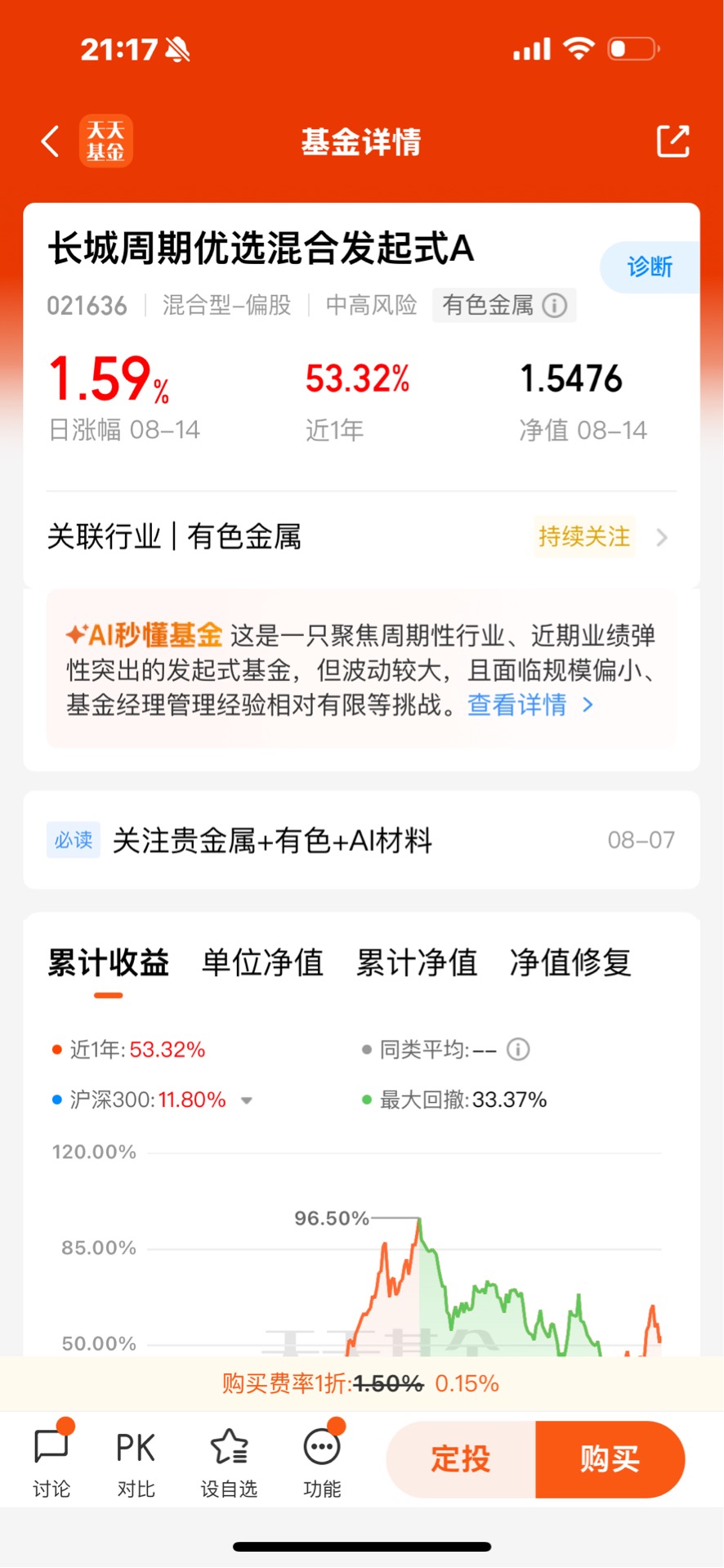Switch to the 净值修复 tab
Screen dimensions: 724x1568
pyautogui.click(x=570, y=962)
